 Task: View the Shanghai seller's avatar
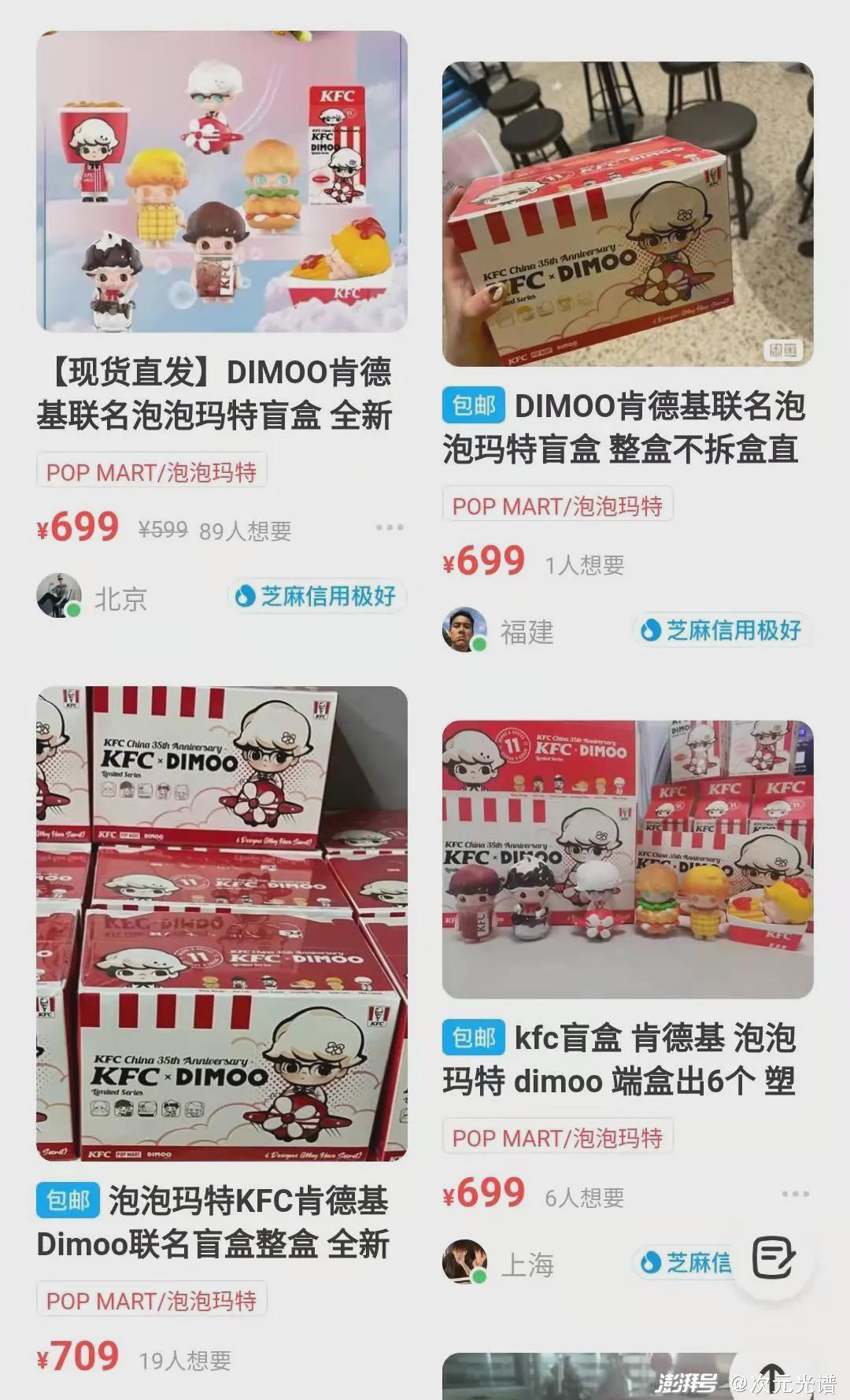464,1264
